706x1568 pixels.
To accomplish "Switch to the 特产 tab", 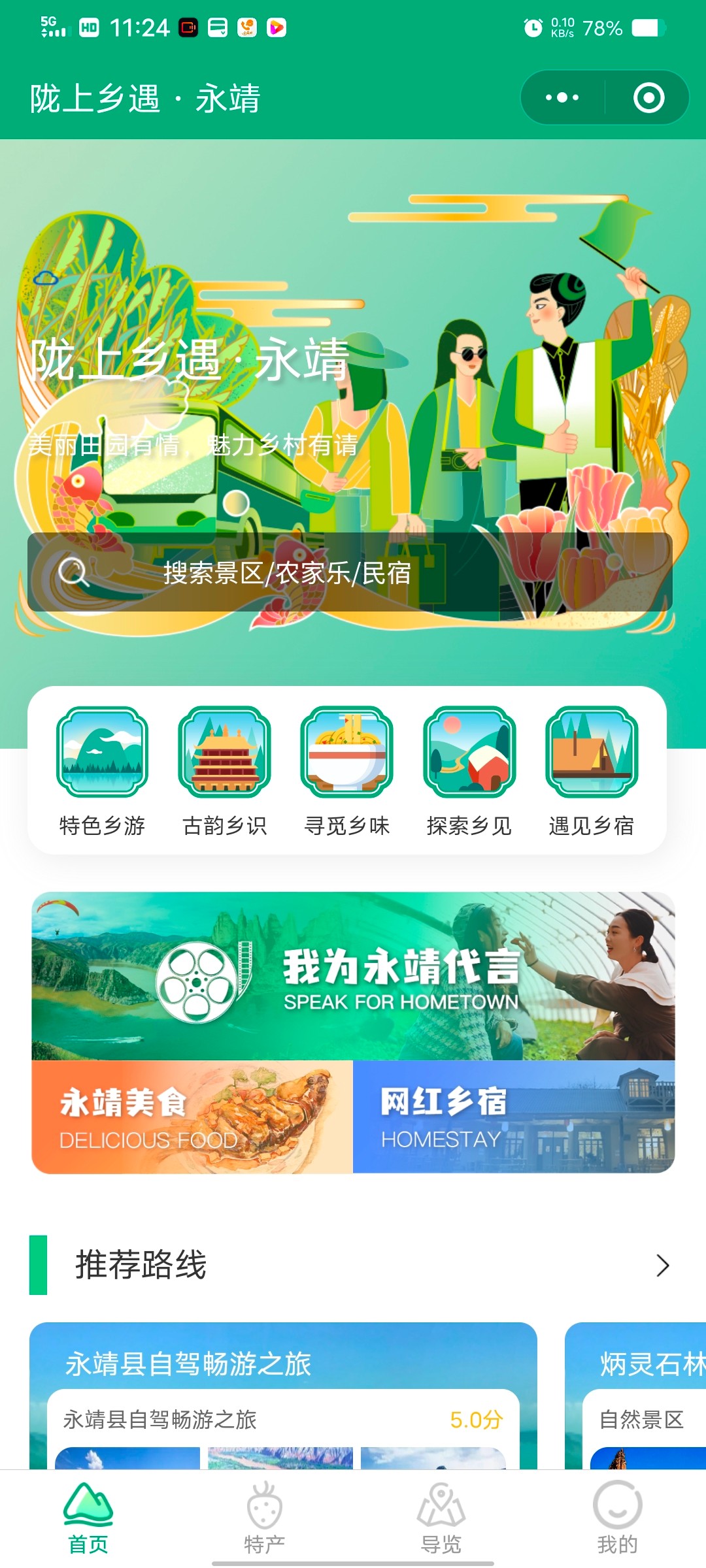I will (x=264, y=1519).
